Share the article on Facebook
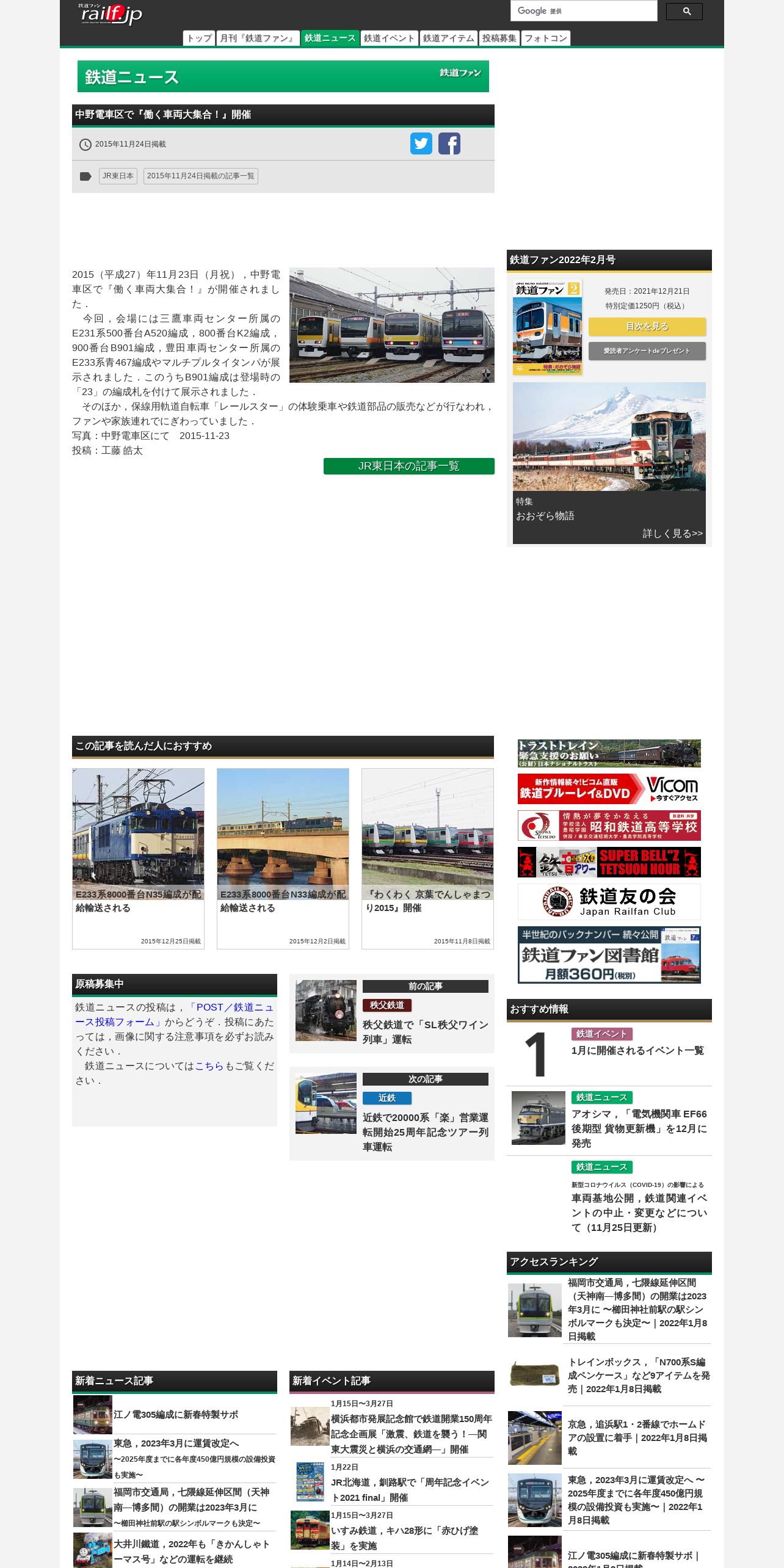The height and width of the screenshot is (1568, 784). tap(449, 143)
